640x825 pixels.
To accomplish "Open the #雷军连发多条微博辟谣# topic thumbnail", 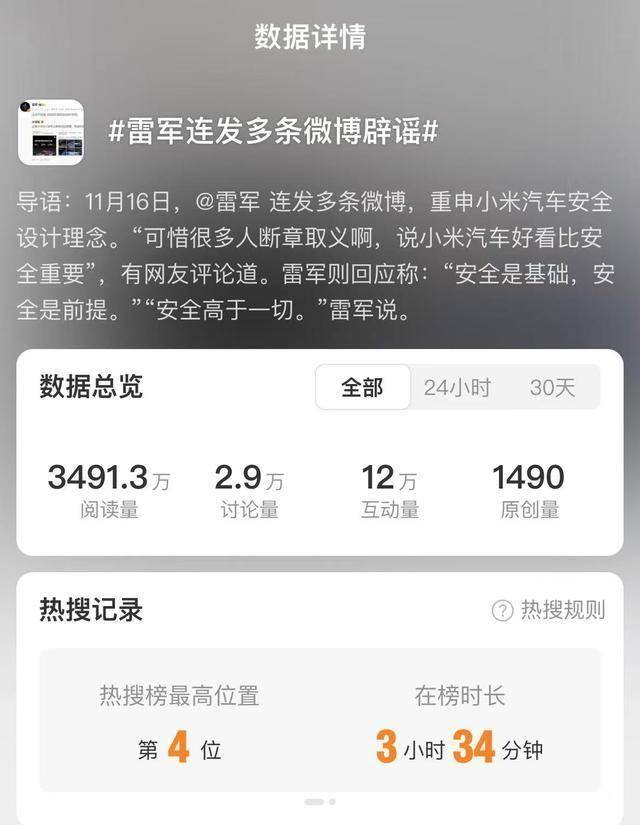I will point(51,133).
